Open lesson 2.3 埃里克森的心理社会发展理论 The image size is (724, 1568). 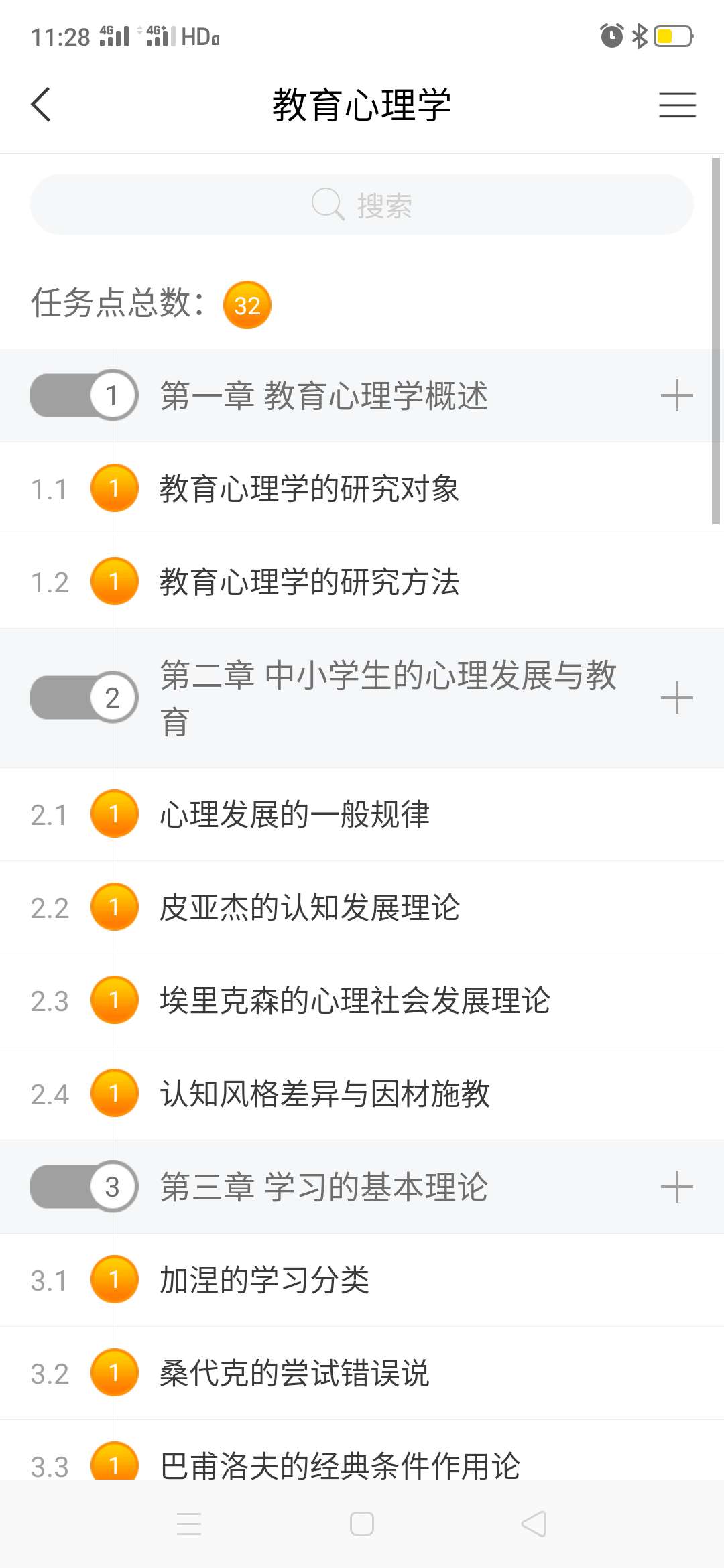tap(355, 1000)
